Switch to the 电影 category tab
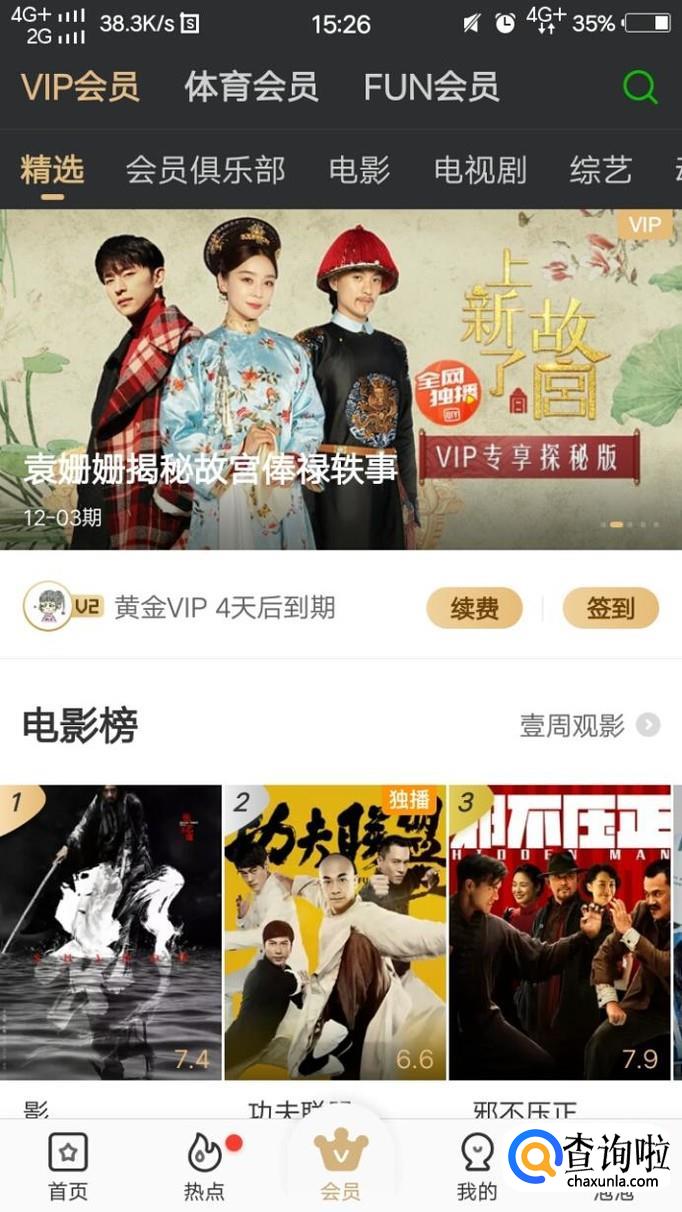This screenshot has width=682, height=1212. [359, 170]
